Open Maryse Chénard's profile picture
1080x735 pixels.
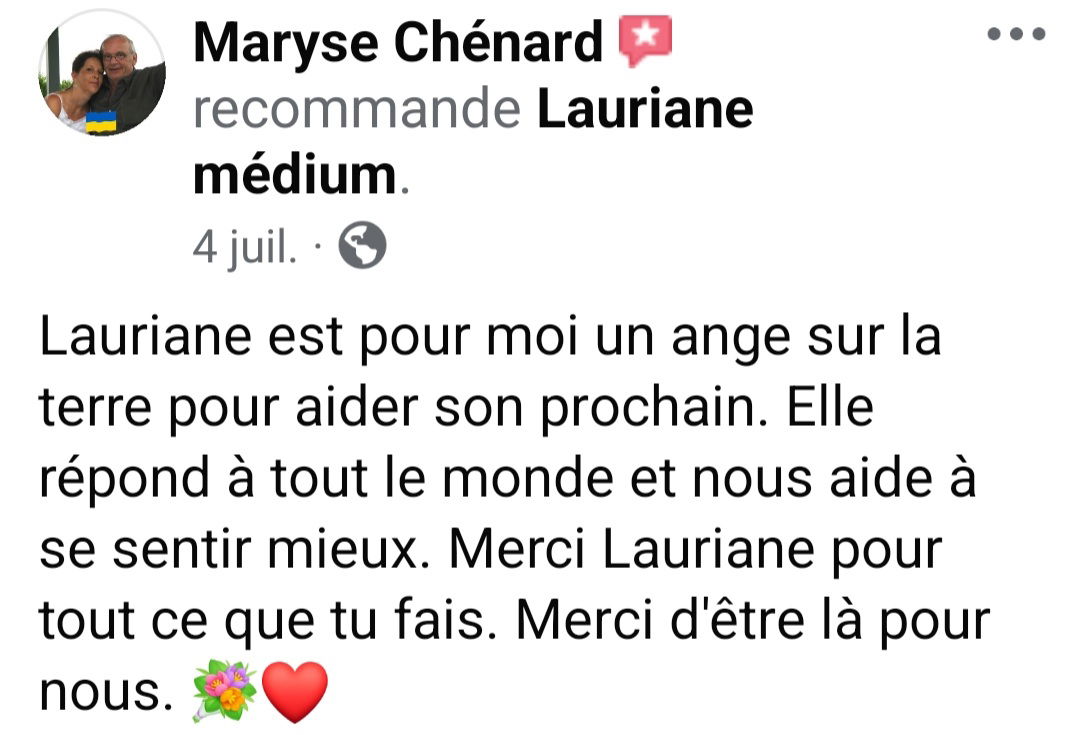102,75
